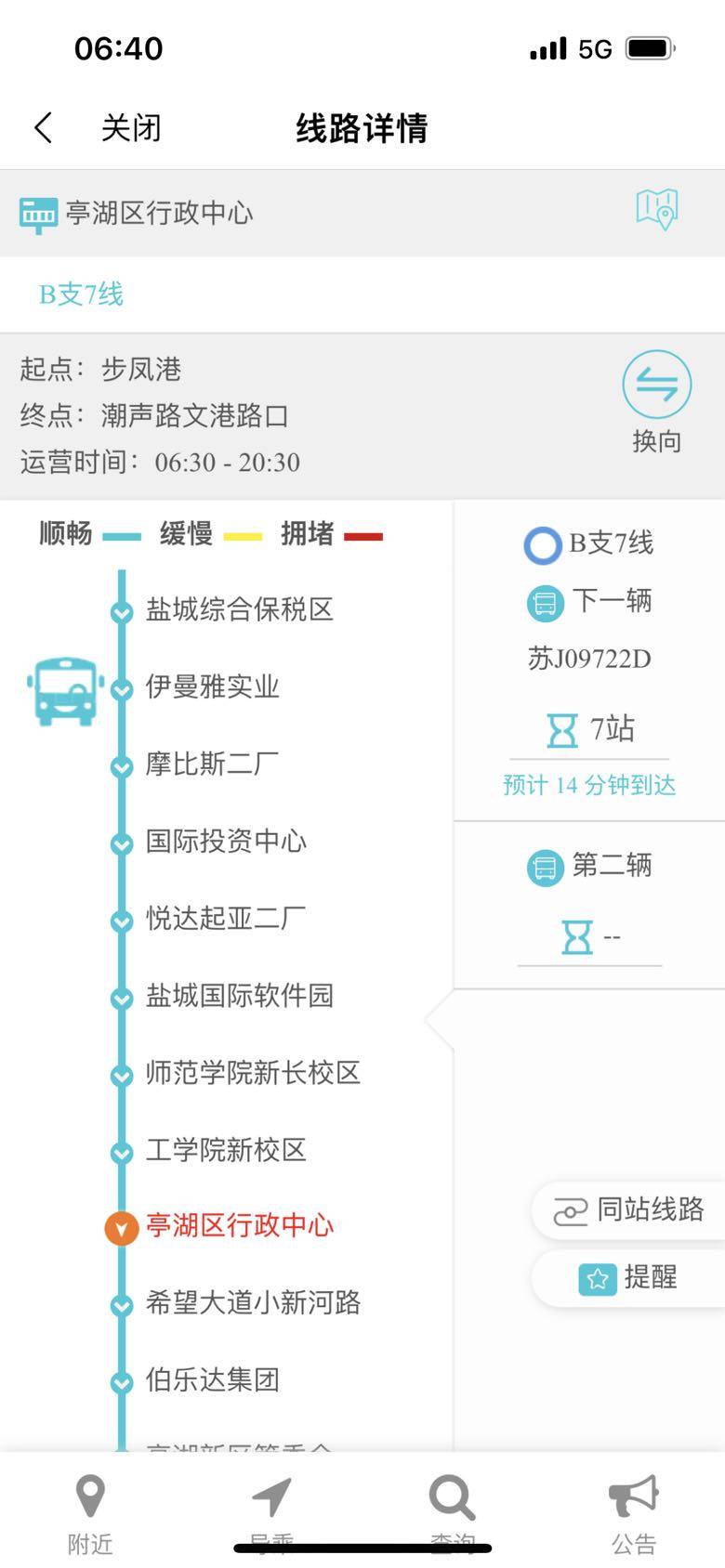Viewport: 725px width, 1568px height.
Task: Set an arrival 提醒 reminder
Action: point(628,1278)
